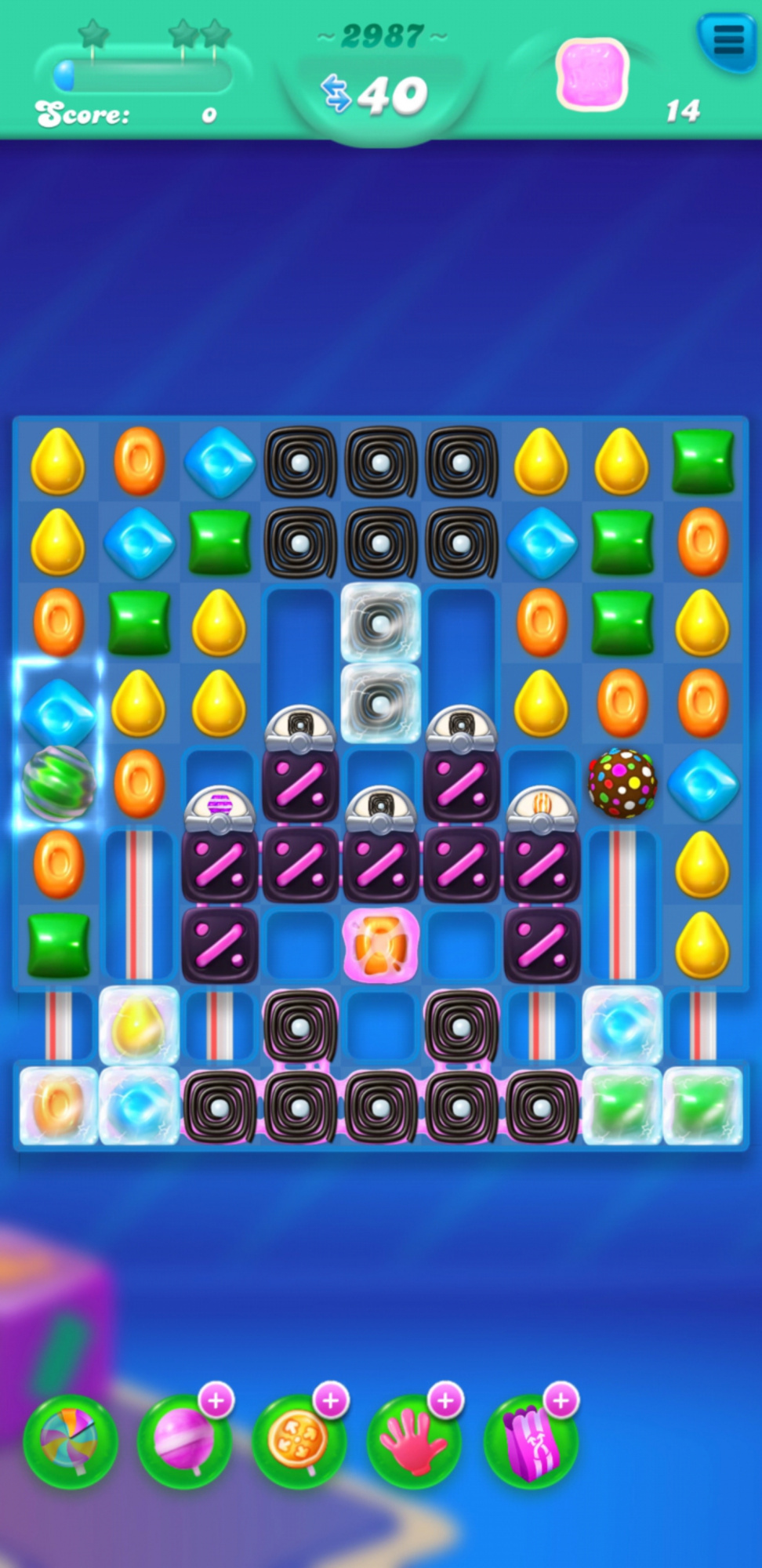Tap the green striped candy

pyautogui.click(x=58, y=782)
